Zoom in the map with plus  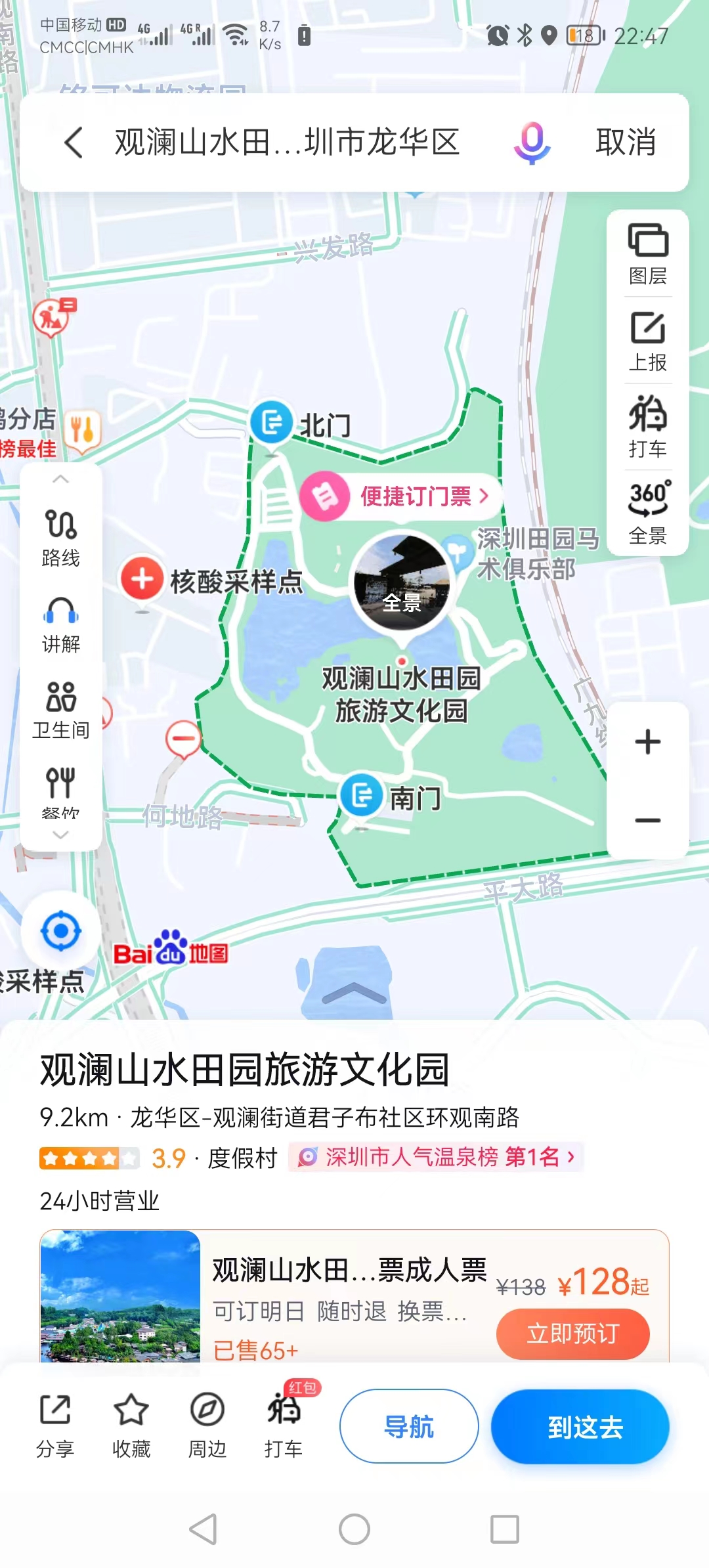tap(648, 742)
